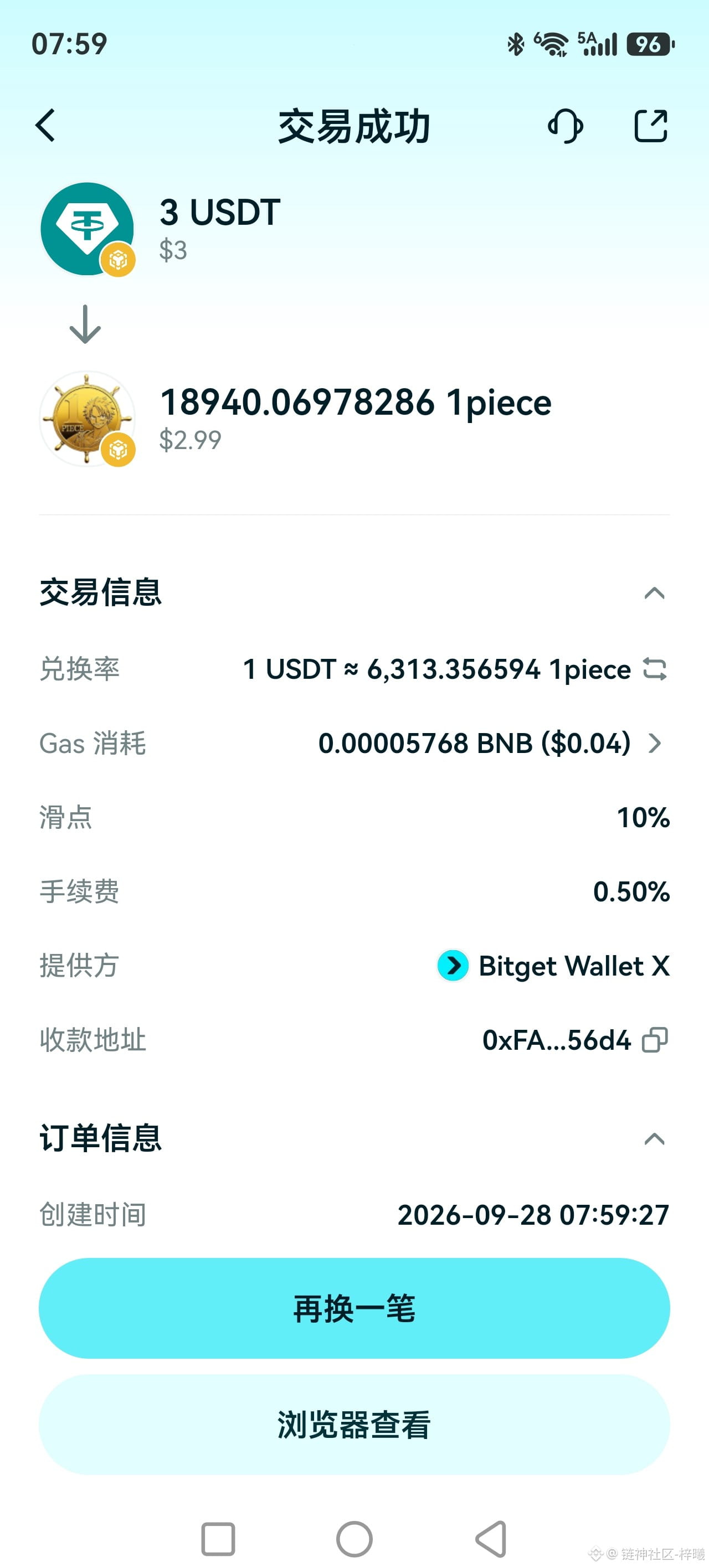Collapse the 订单信息 section

[654, 1138]
